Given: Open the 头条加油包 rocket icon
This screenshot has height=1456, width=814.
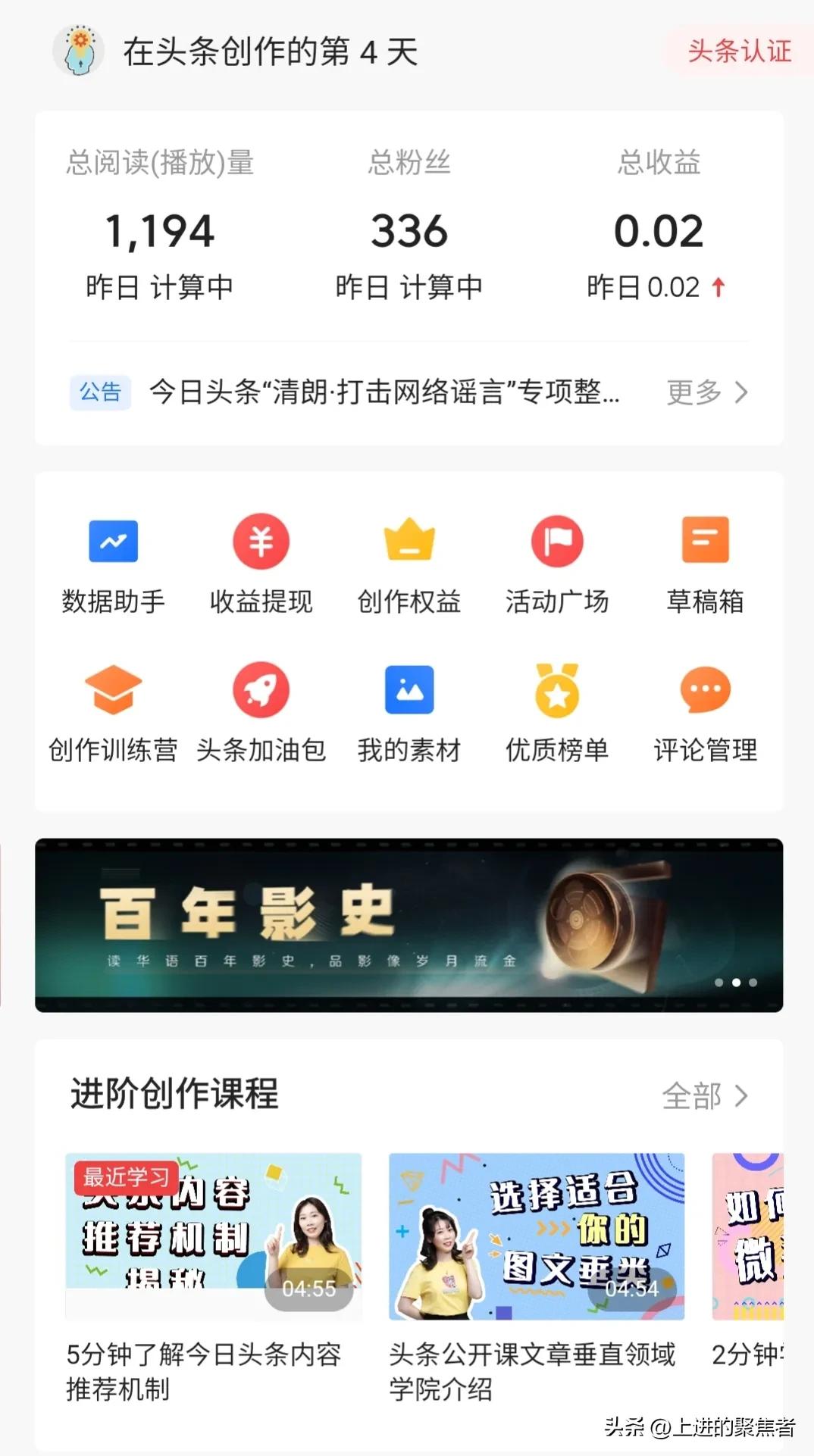Looking at the screenshot, I should [x=261, y=712].
